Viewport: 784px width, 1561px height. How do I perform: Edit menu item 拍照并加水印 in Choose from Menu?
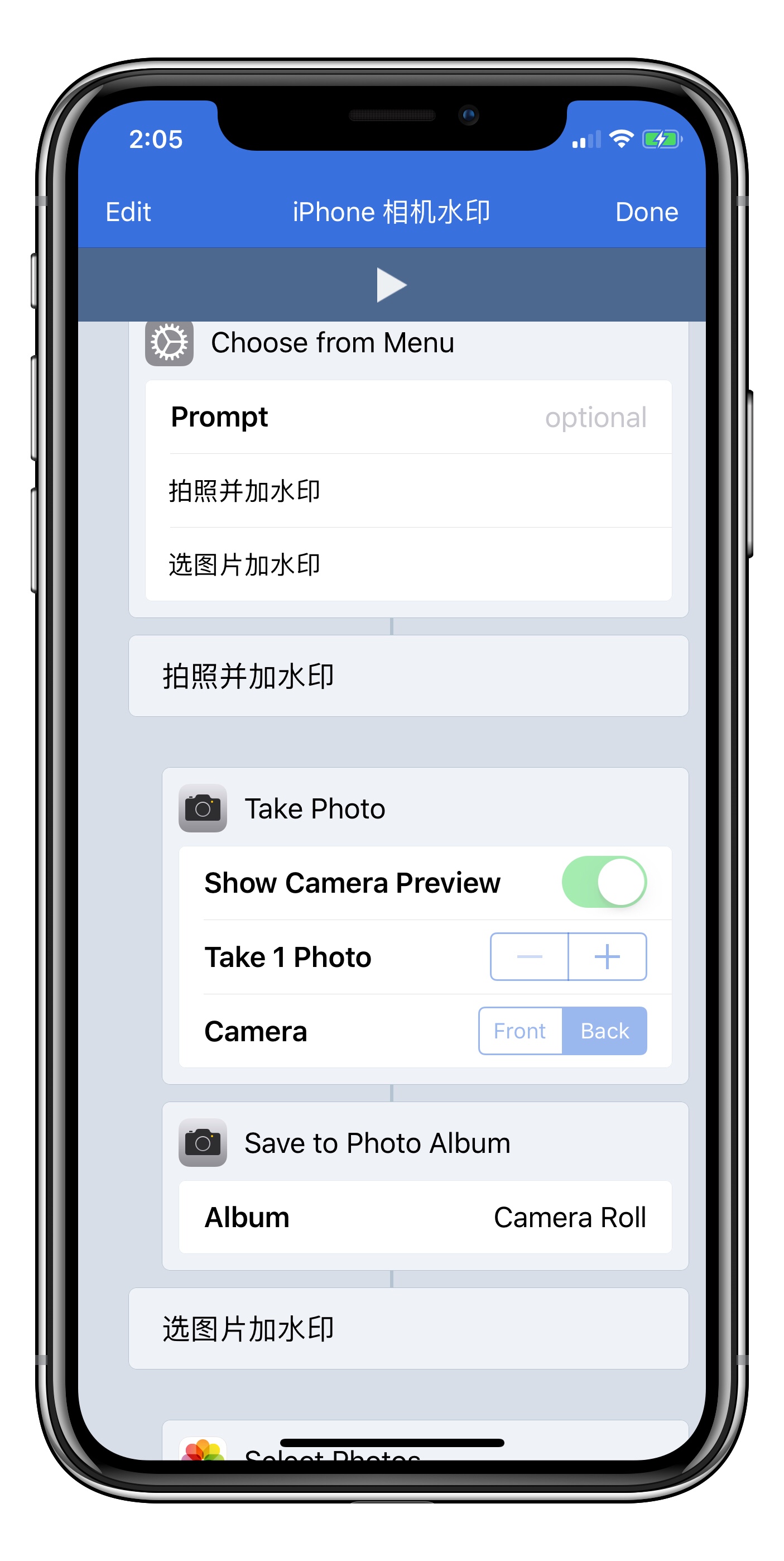pos(244,491)
